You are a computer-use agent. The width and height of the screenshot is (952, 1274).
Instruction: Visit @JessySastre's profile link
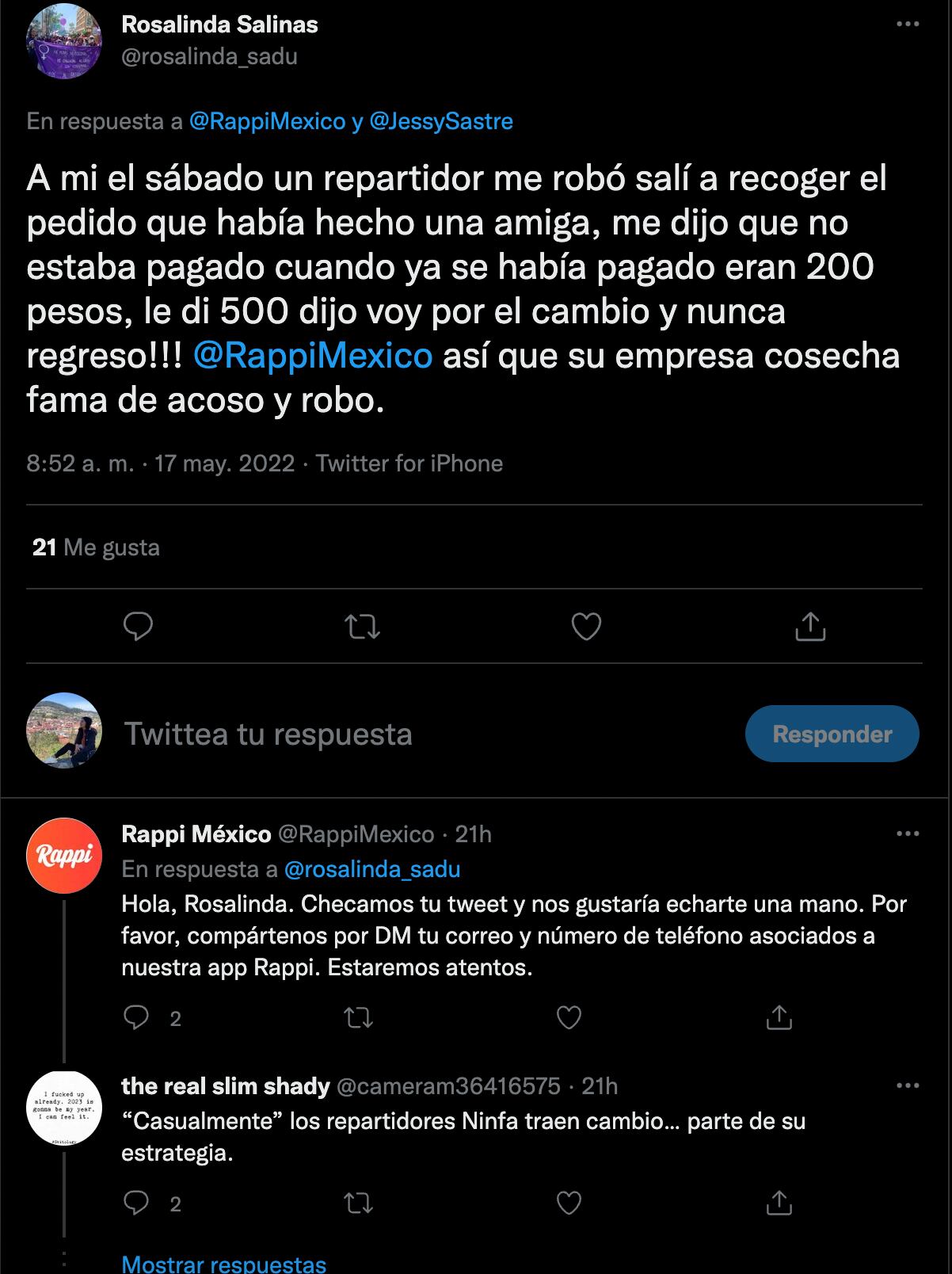click(441, 121)
